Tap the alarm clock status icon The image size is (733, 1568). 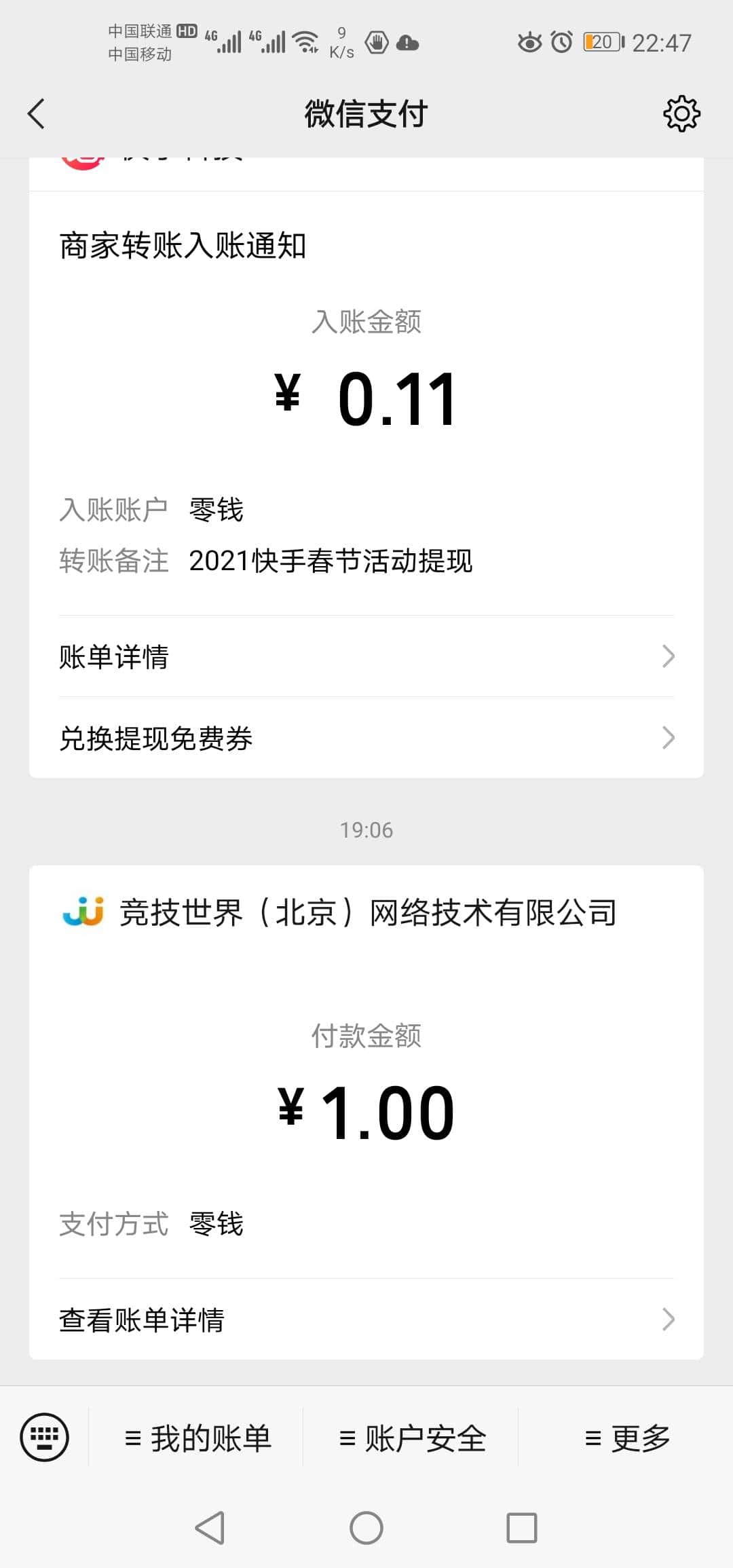click(x=561, y=42)
